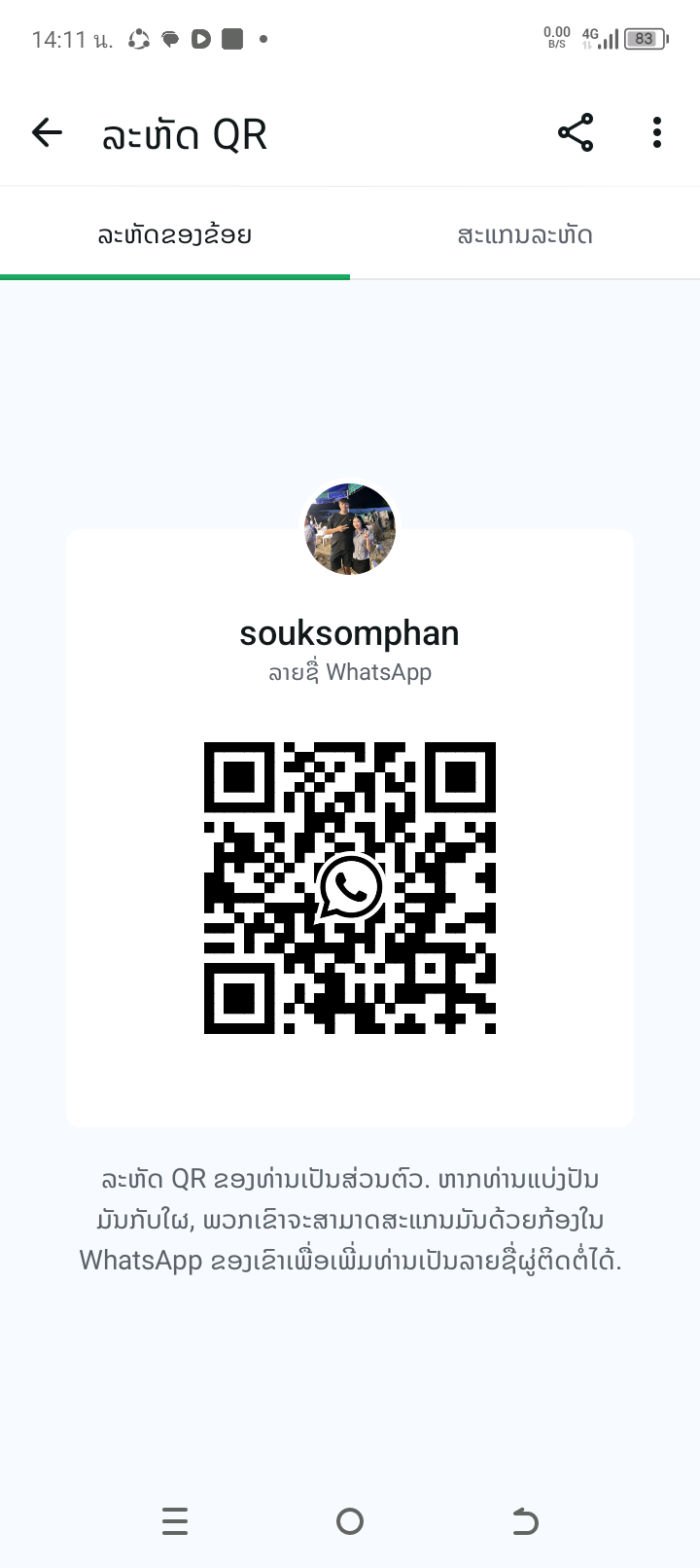This screenshot has height=1568, width=700.
Task: Share the WhatsApp QR code
Action: pos(576,132)
